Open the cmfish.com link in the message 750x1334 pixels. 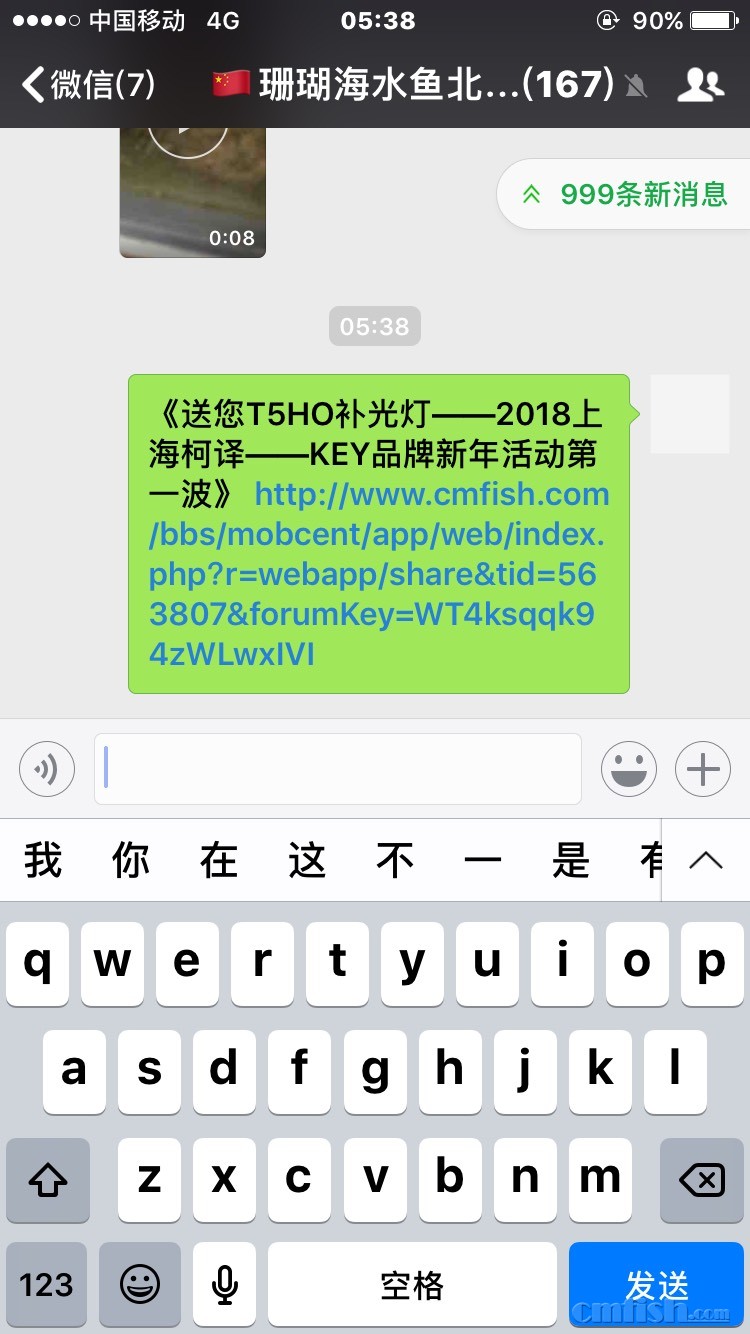(x=376, y=574)
